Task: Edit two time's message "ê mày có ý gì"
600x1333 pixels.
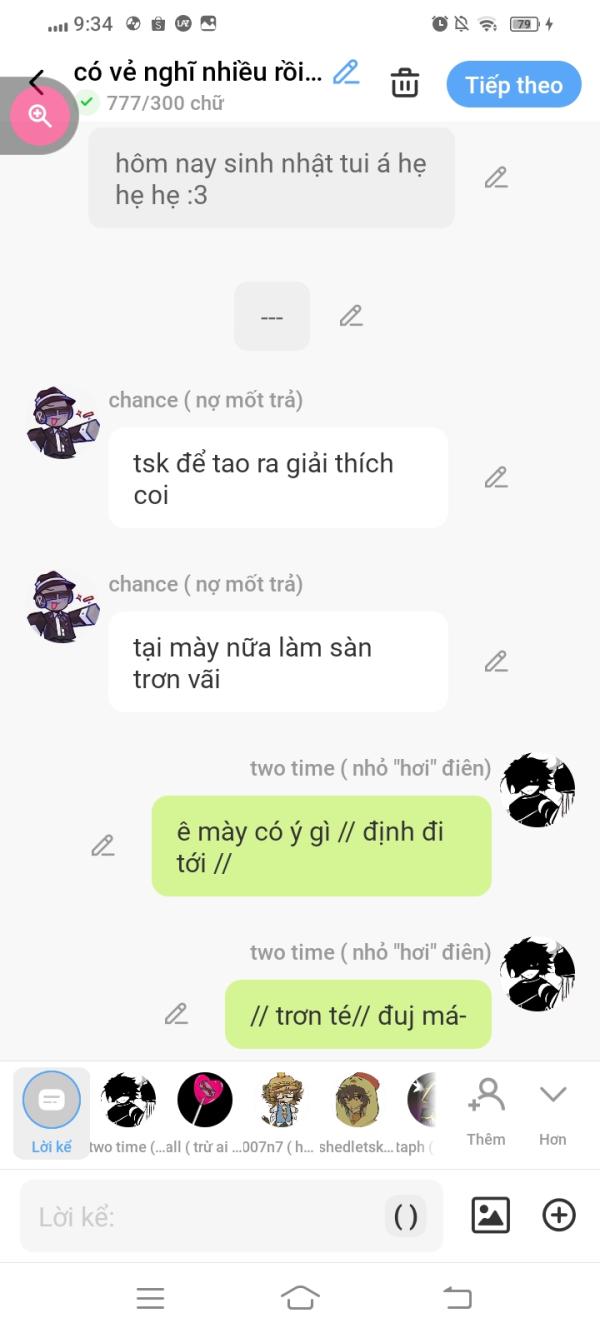Action: 103,846
